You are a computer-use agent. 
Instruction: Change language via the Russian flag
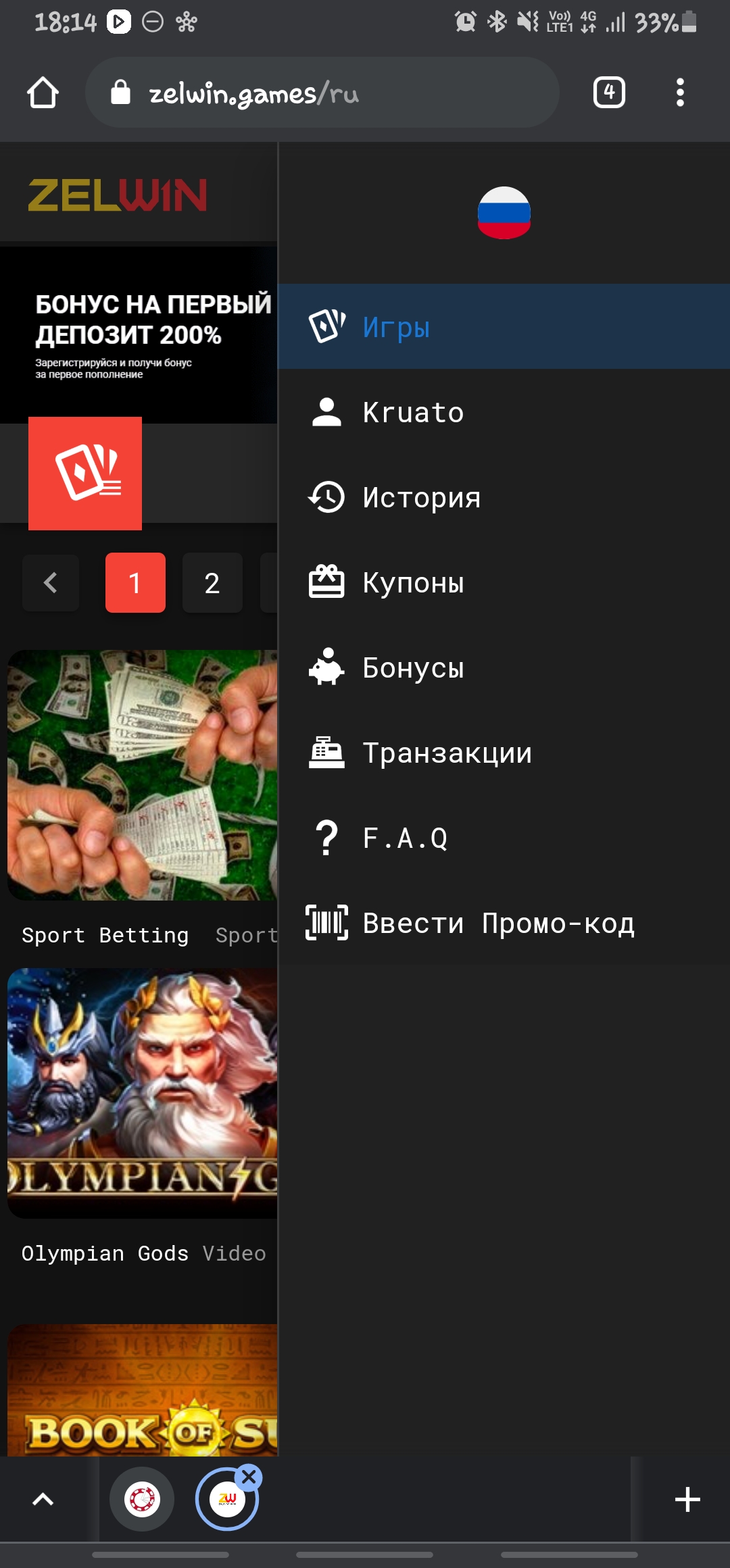coord(504,212)
